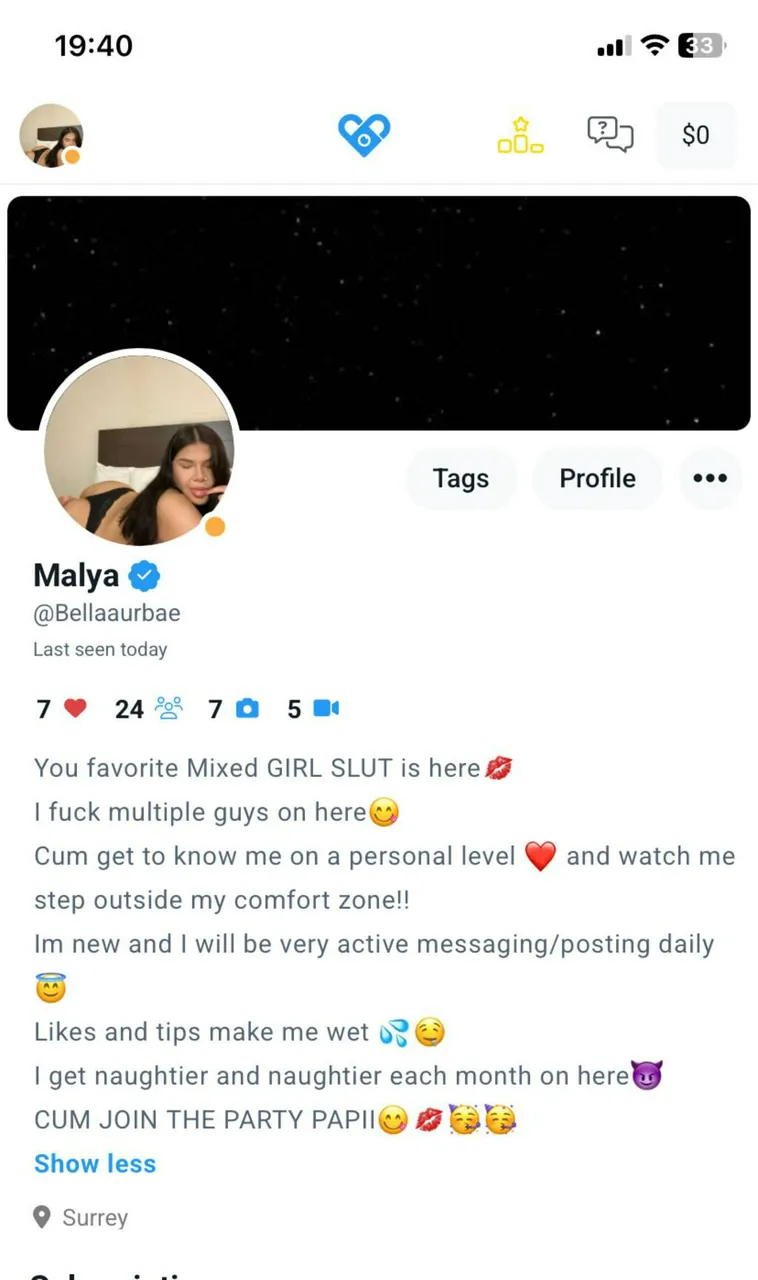The height and width of the screenshot is (1280, 758).
Task: Open the three-dot more options menu
Action: click(710, 478)
